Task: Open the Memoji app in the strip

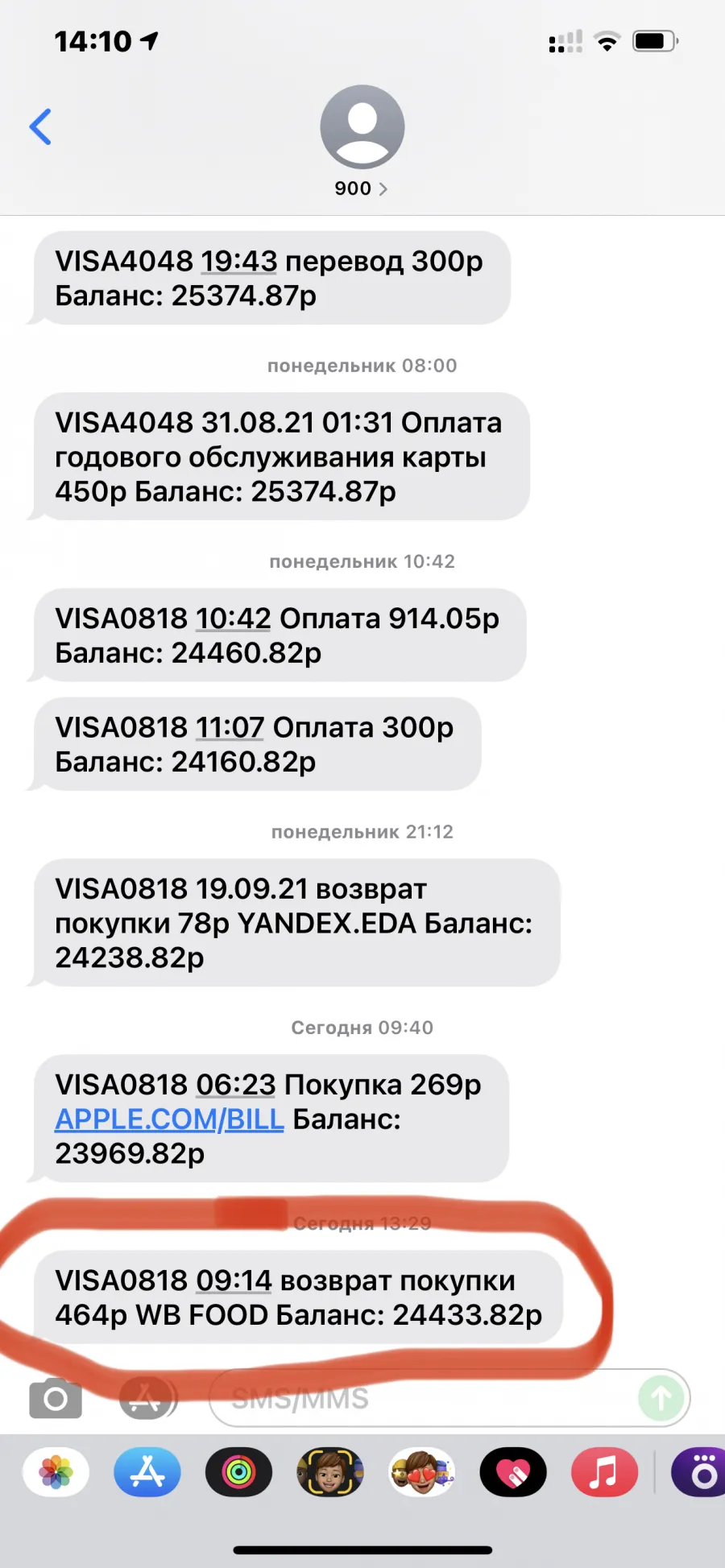Action: click(330, 1472)
